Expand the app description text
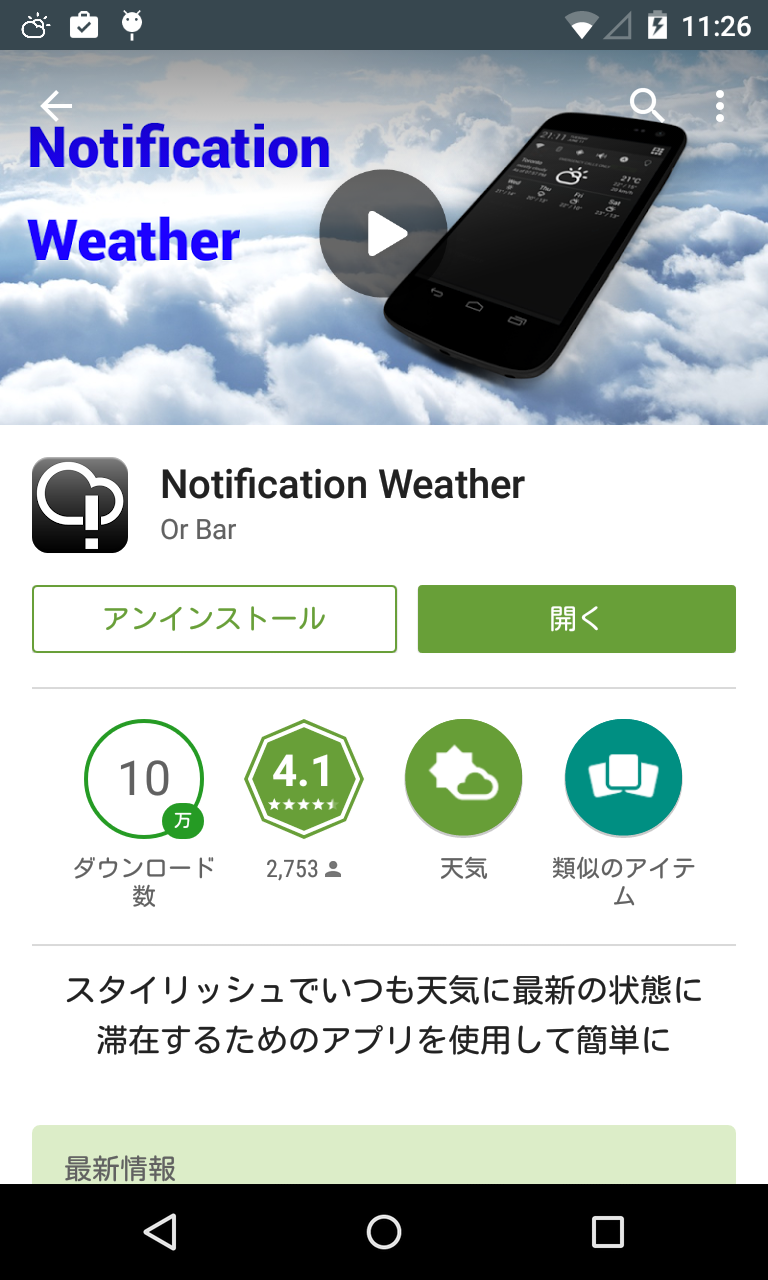This screenshot has width=768, height=1280. [x=383, y=1012]
